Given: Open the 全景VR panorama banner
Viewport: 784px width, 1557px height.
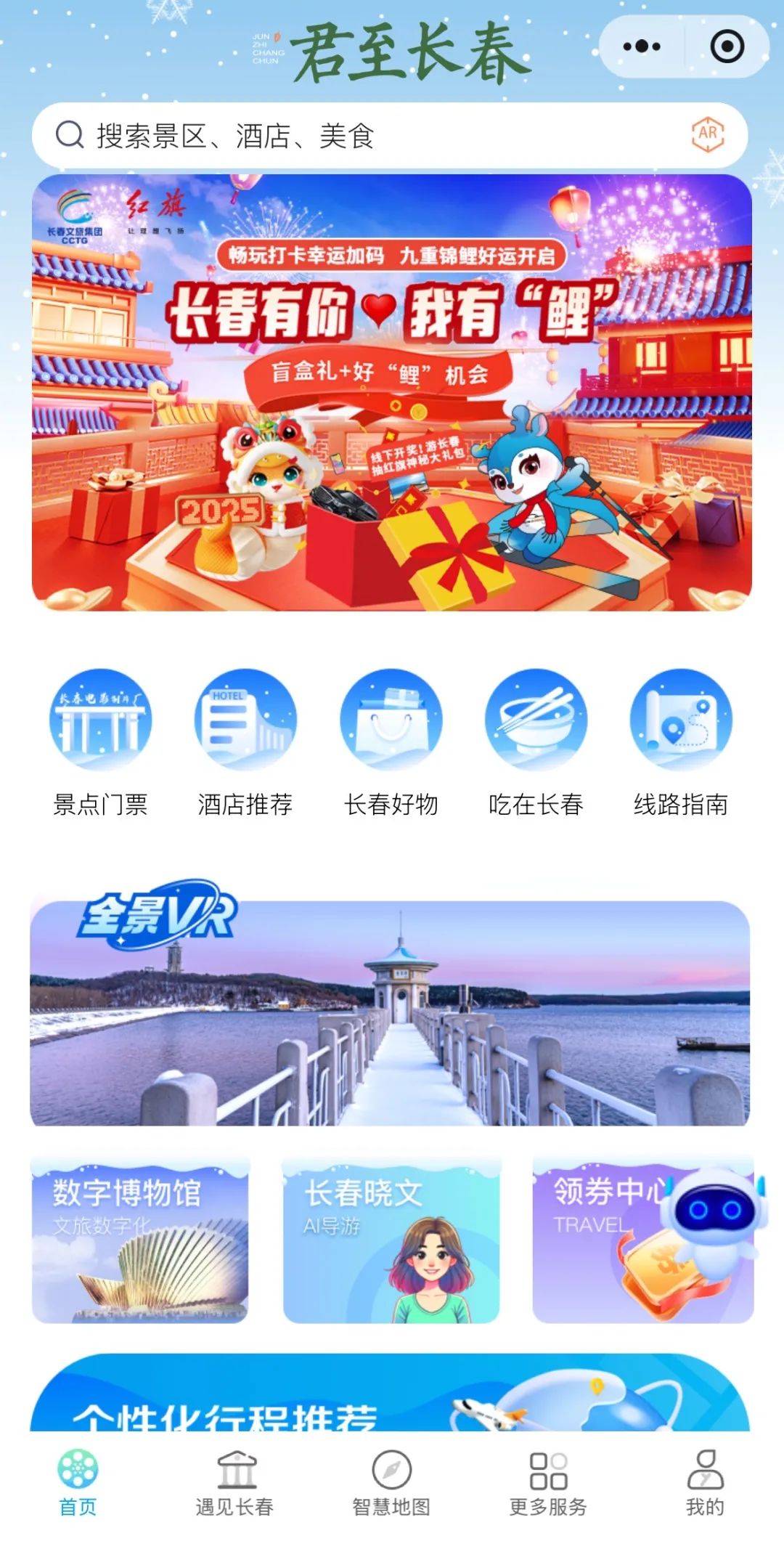Looking at the screenshot, I should pos(390,1013).
